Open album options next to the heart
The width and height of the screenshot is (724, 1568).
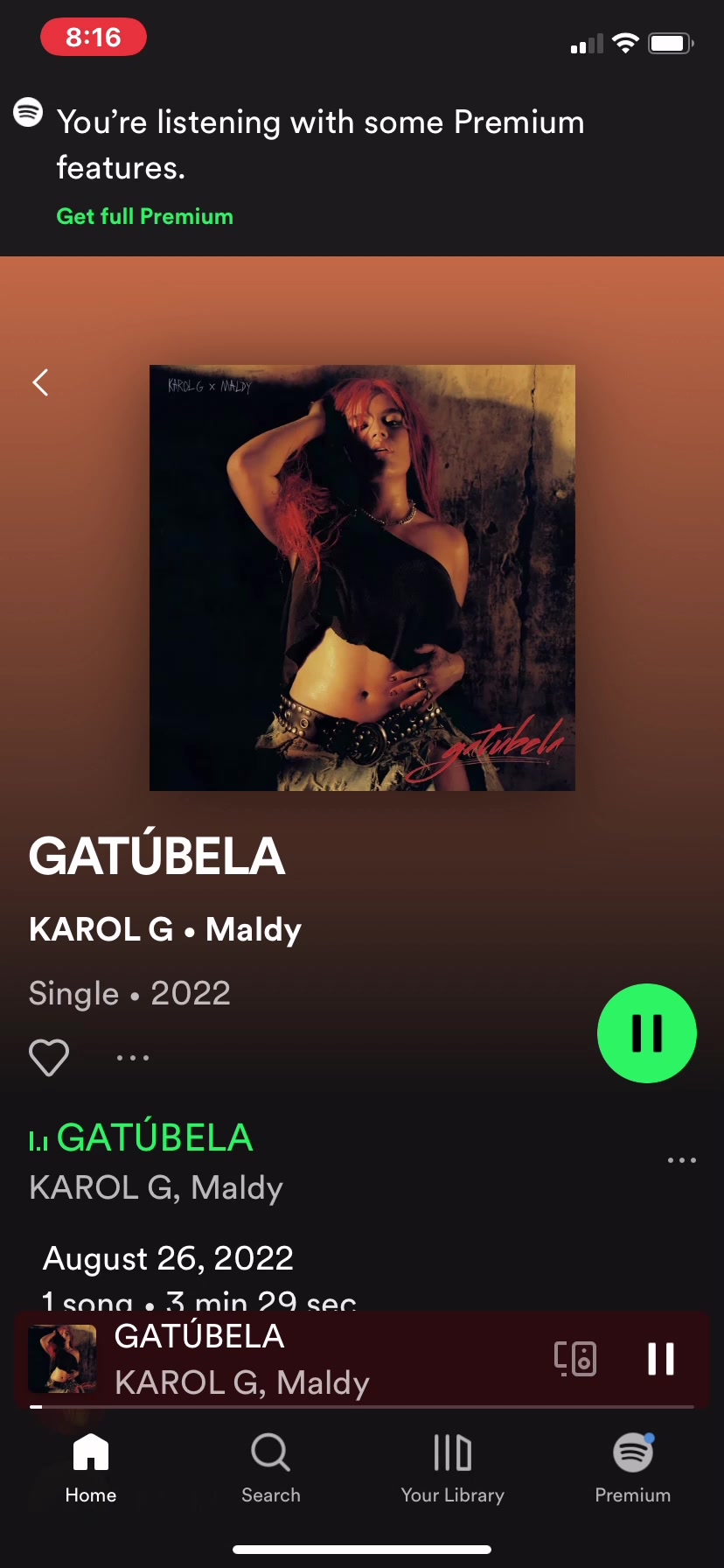[133, 1058]
